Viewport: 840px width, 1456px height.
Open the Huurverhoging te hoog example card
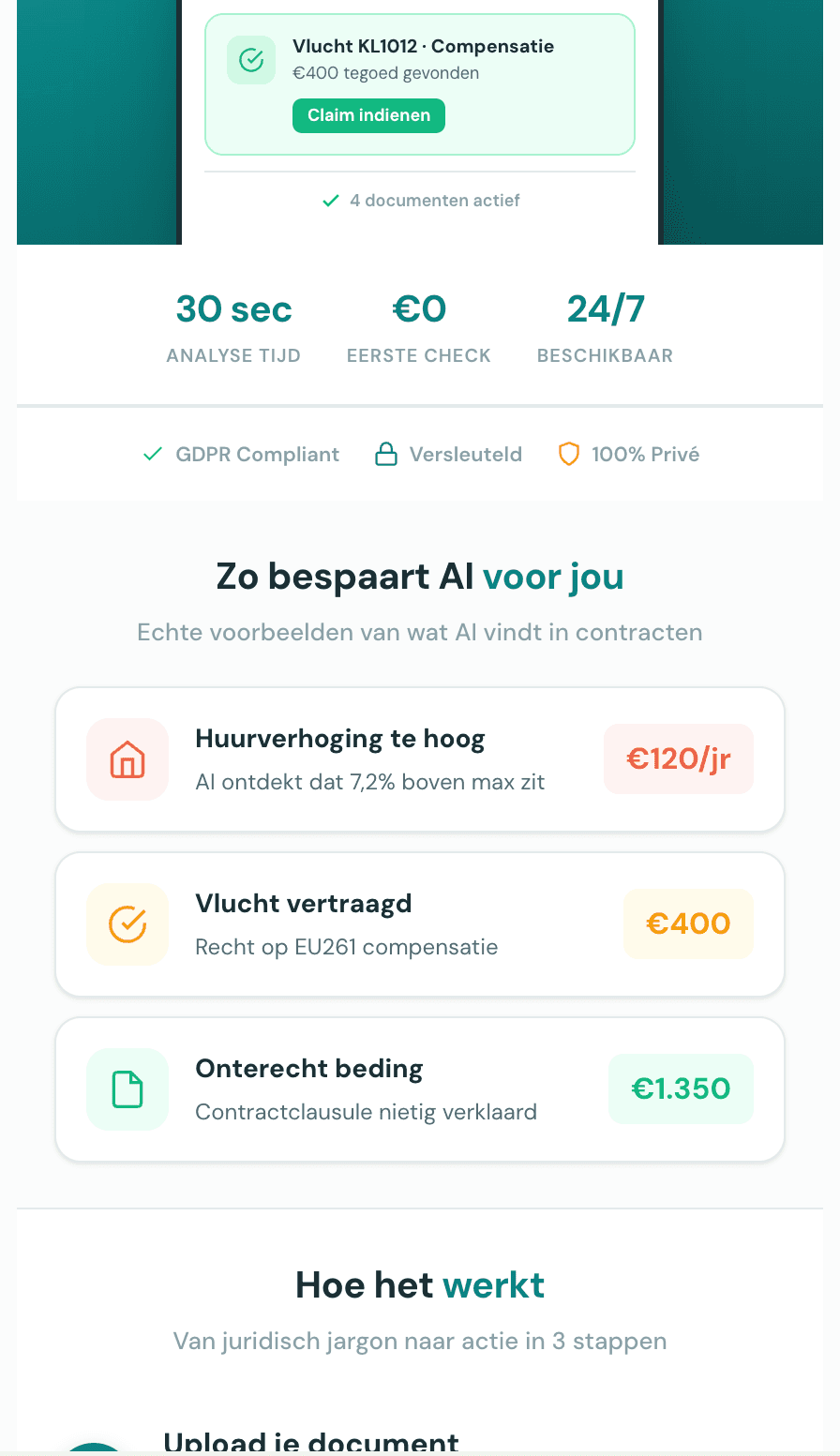tap(419, 759)
